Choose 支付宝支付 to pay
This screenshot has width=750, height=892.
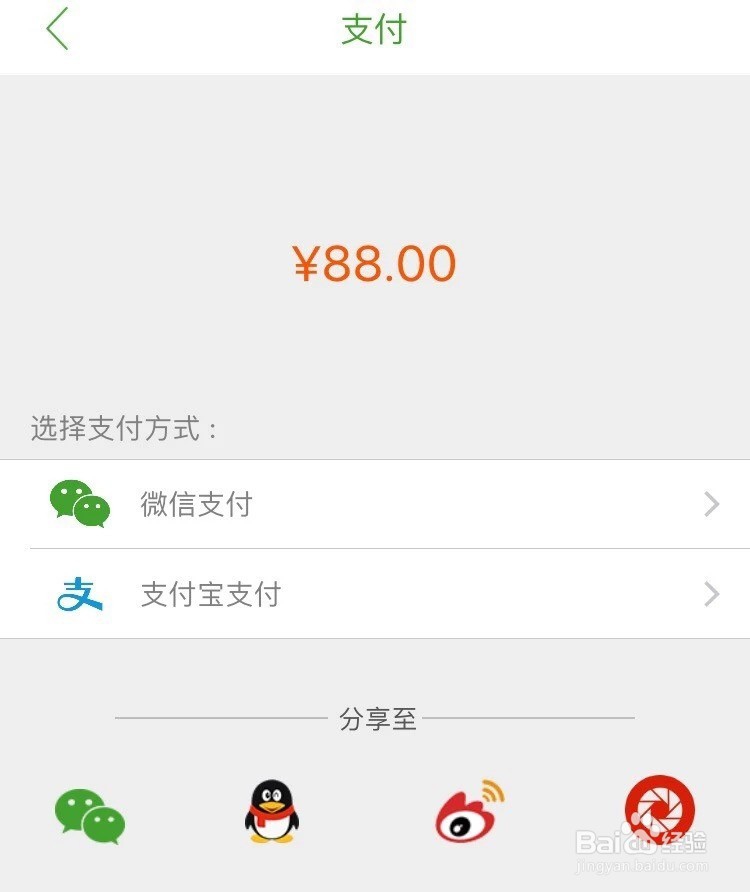(375, 594)
